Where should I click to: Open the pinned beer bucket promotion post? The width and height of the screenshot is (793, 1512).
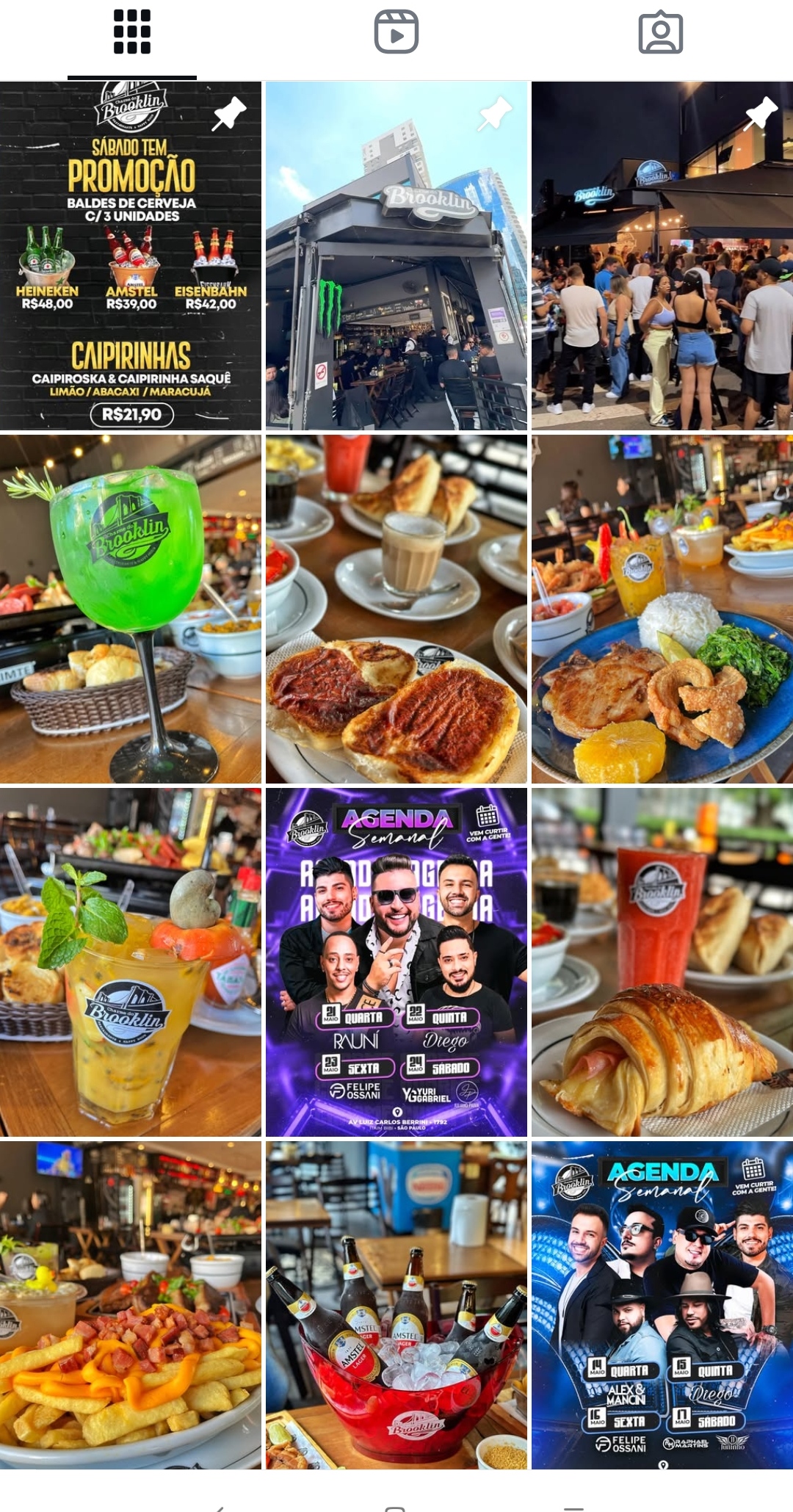pyautogui.click(x=131, y=256)
